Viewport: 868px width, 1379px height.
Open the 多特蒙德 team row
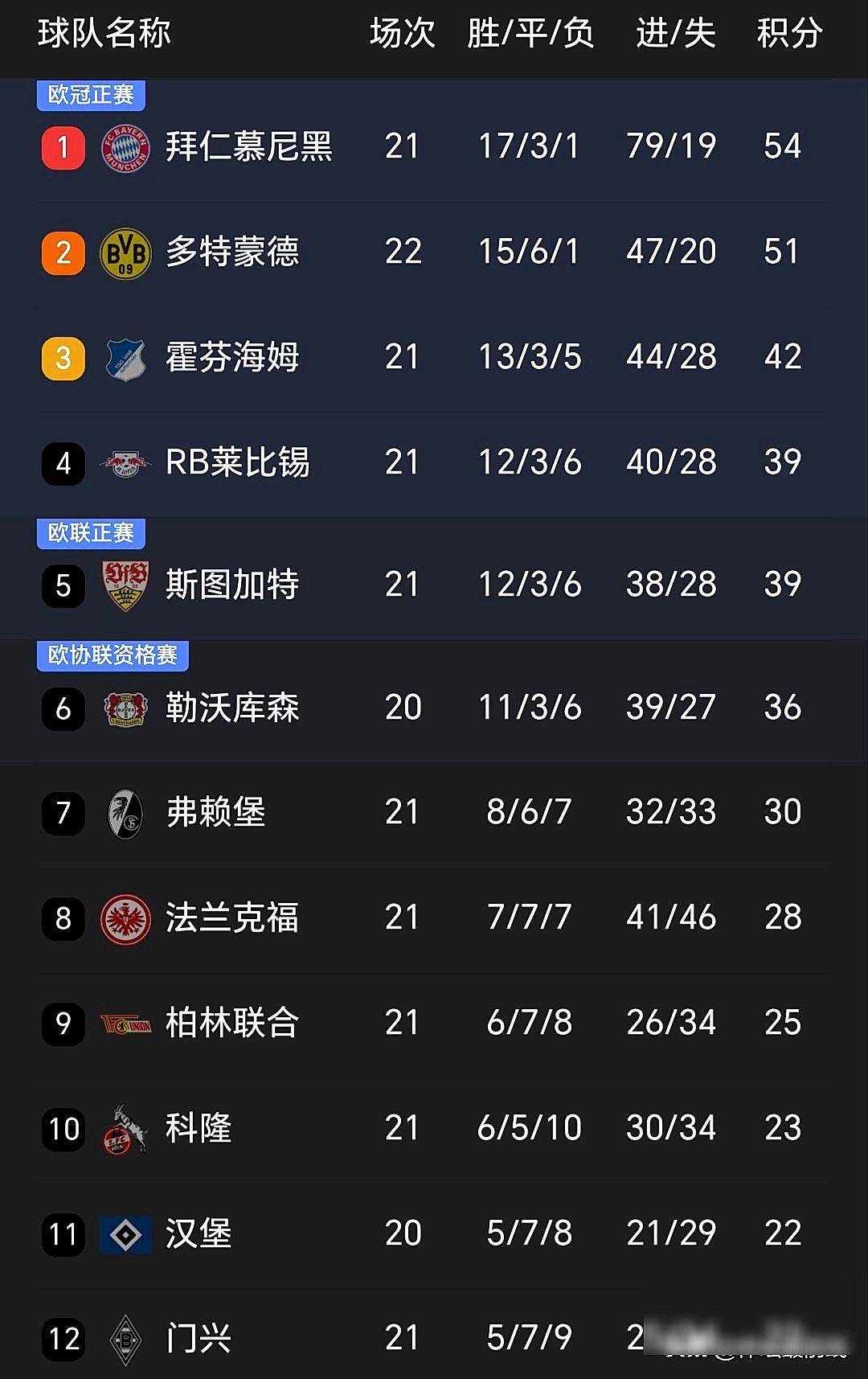coord(232,252)
